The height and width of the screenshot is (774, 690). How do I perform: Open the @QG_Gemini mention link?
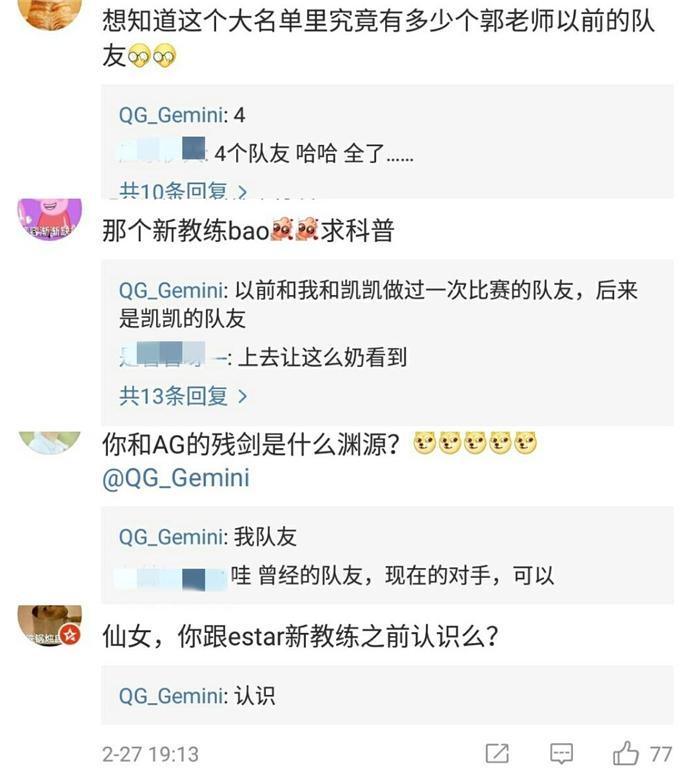pos(176,479)
